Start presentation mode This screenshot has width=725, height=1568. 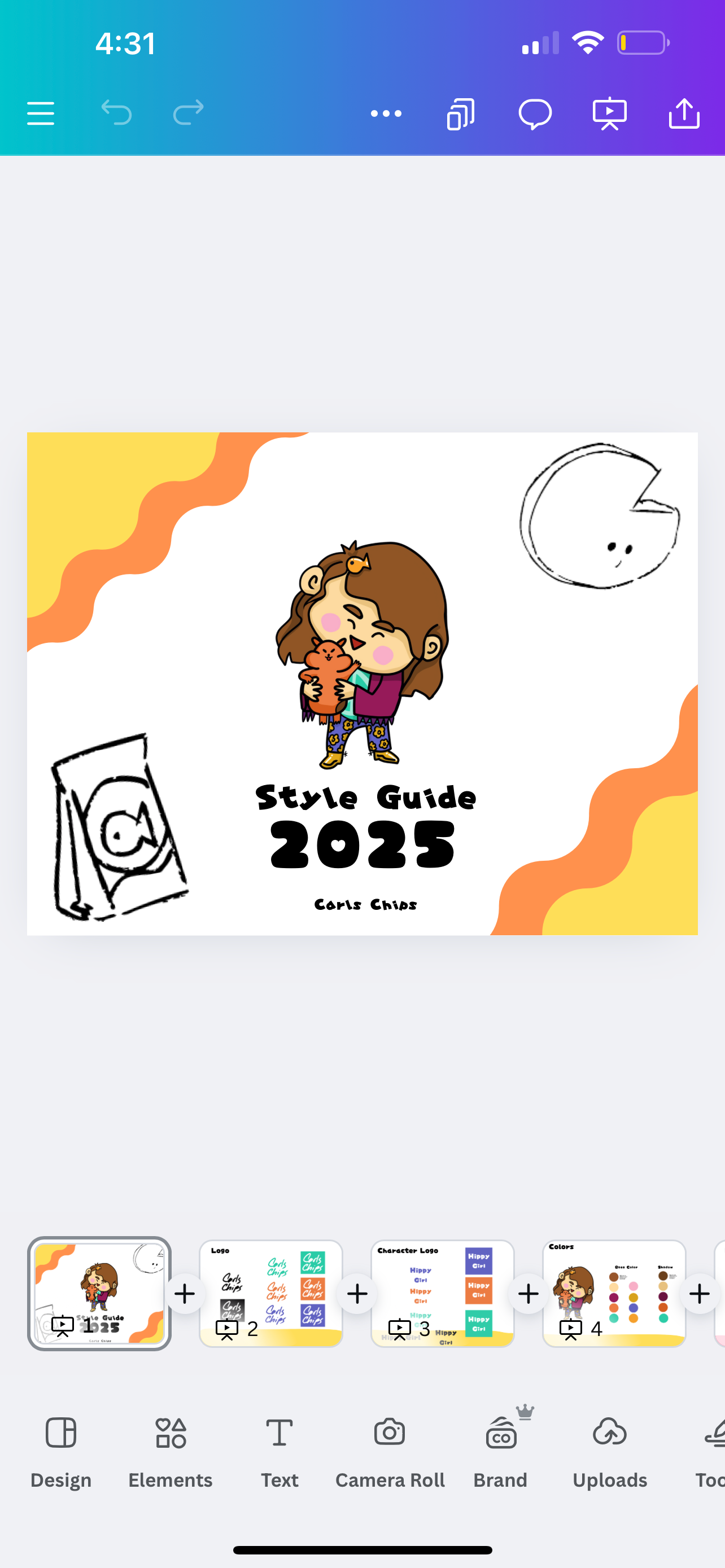[610, 113]
